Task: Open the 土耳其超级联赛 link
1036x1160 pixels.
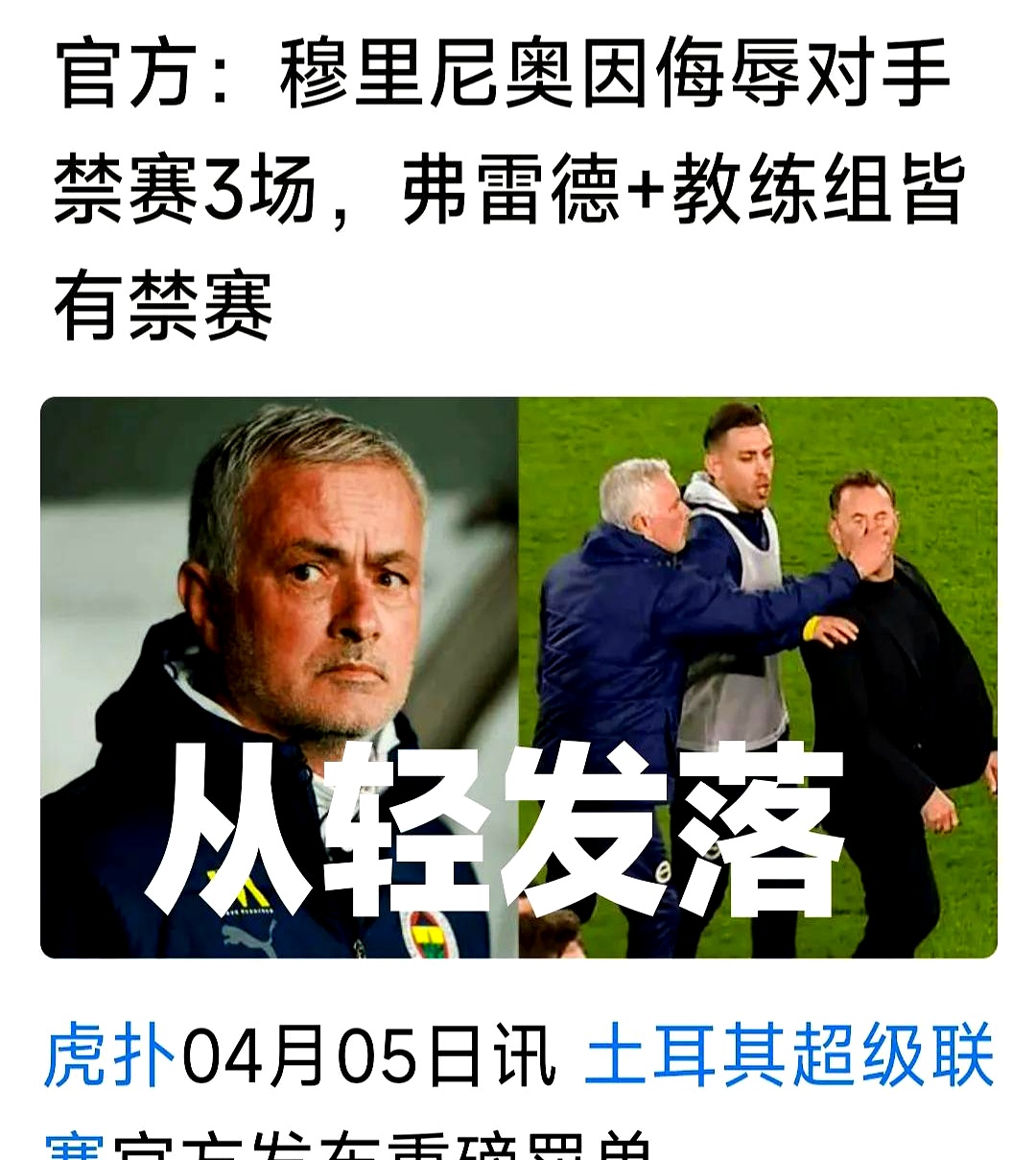Action: pyautogui.click(x=789, y=1056)
